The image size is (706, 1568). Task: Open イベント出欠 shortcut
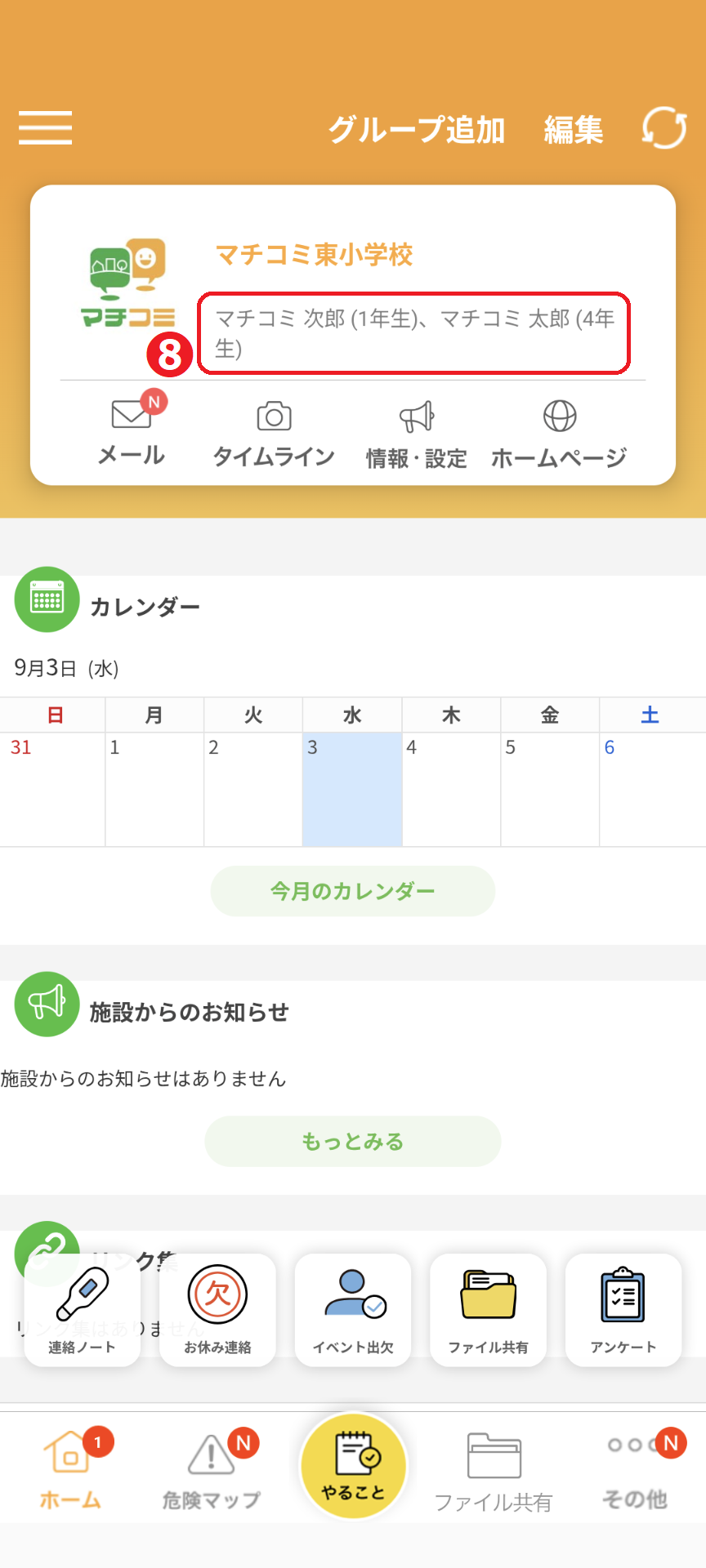[353, 1310]
